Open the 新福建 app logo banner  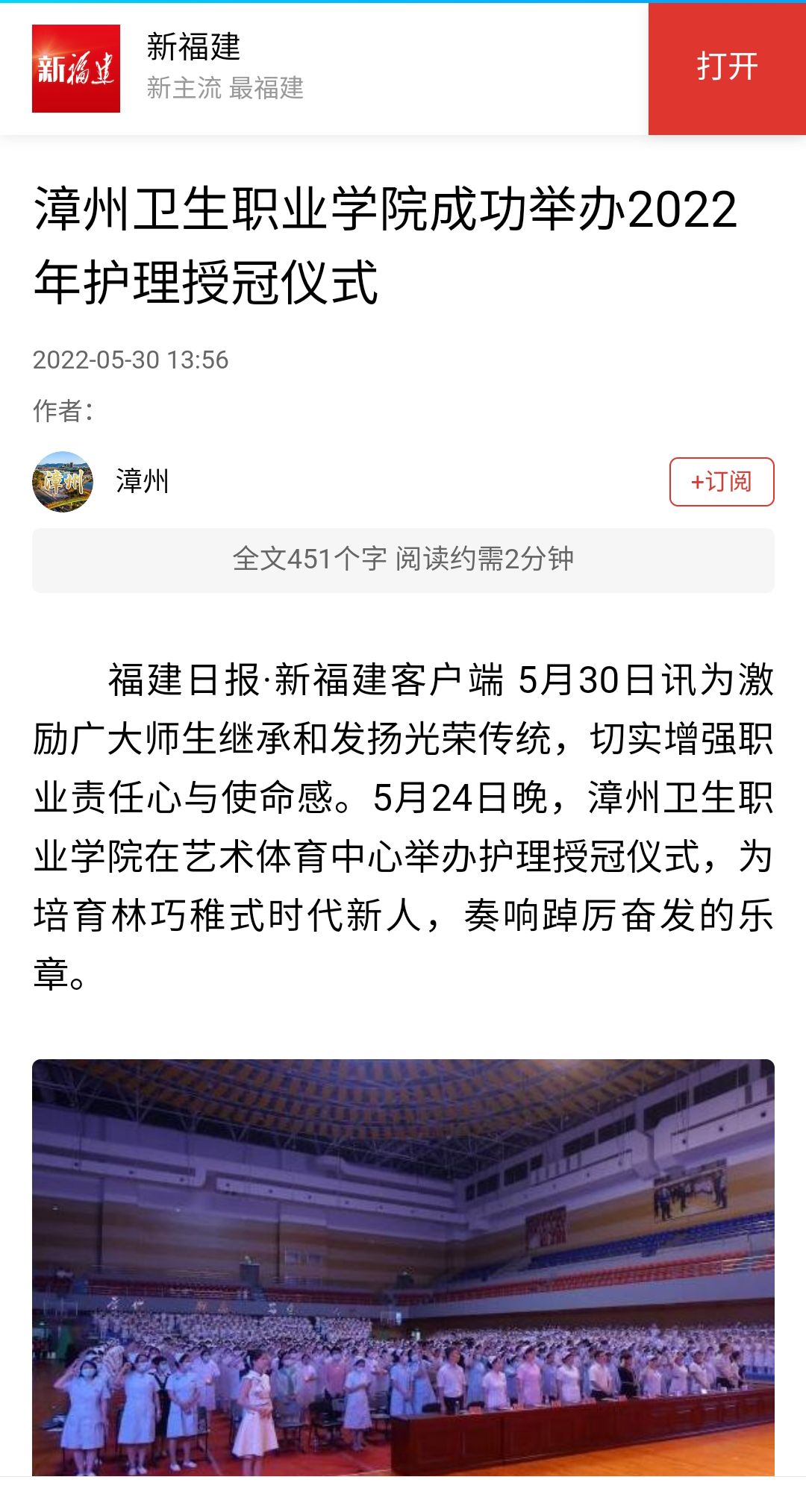[x=76, y=69]
